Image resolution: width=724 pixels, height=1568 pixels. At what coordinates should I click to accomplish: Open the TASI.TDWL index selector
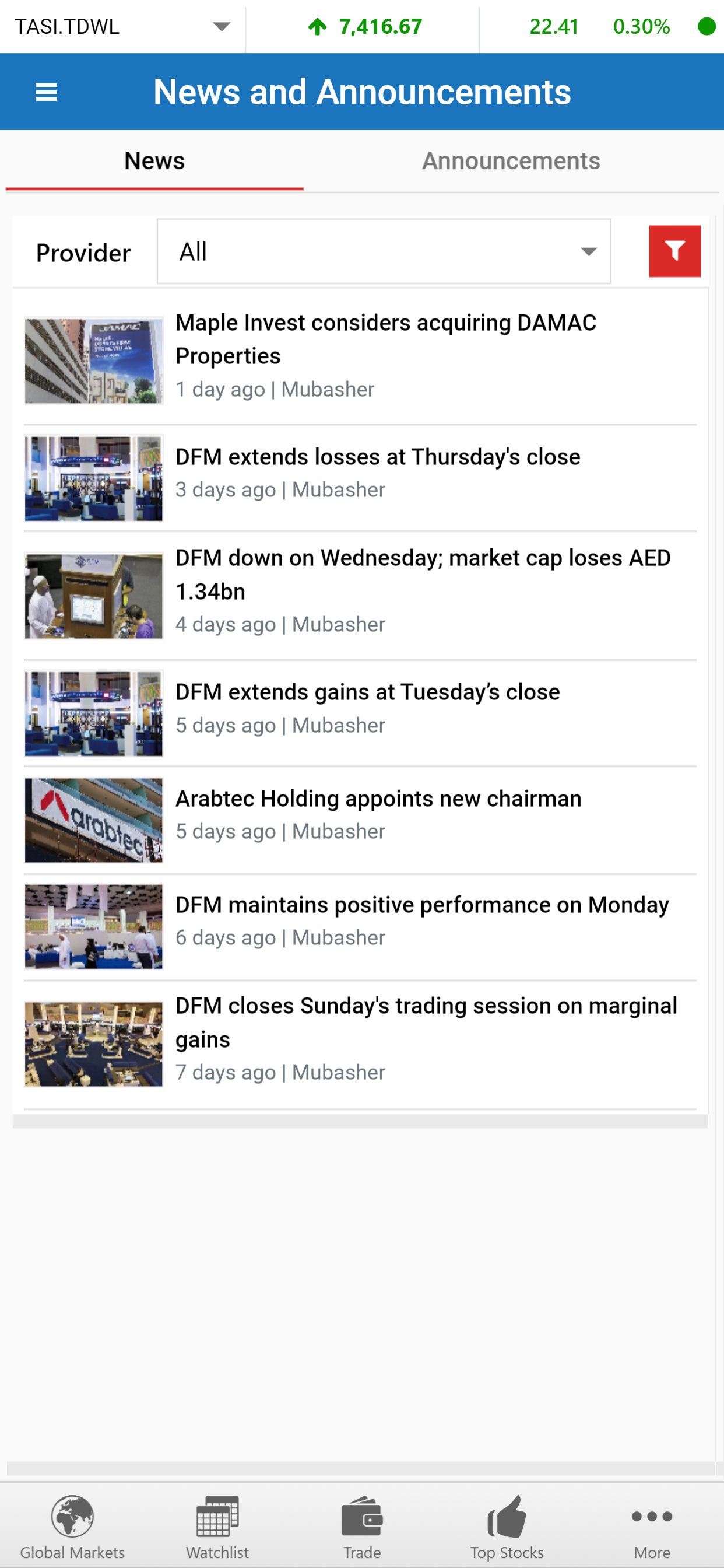click(122, 27)
